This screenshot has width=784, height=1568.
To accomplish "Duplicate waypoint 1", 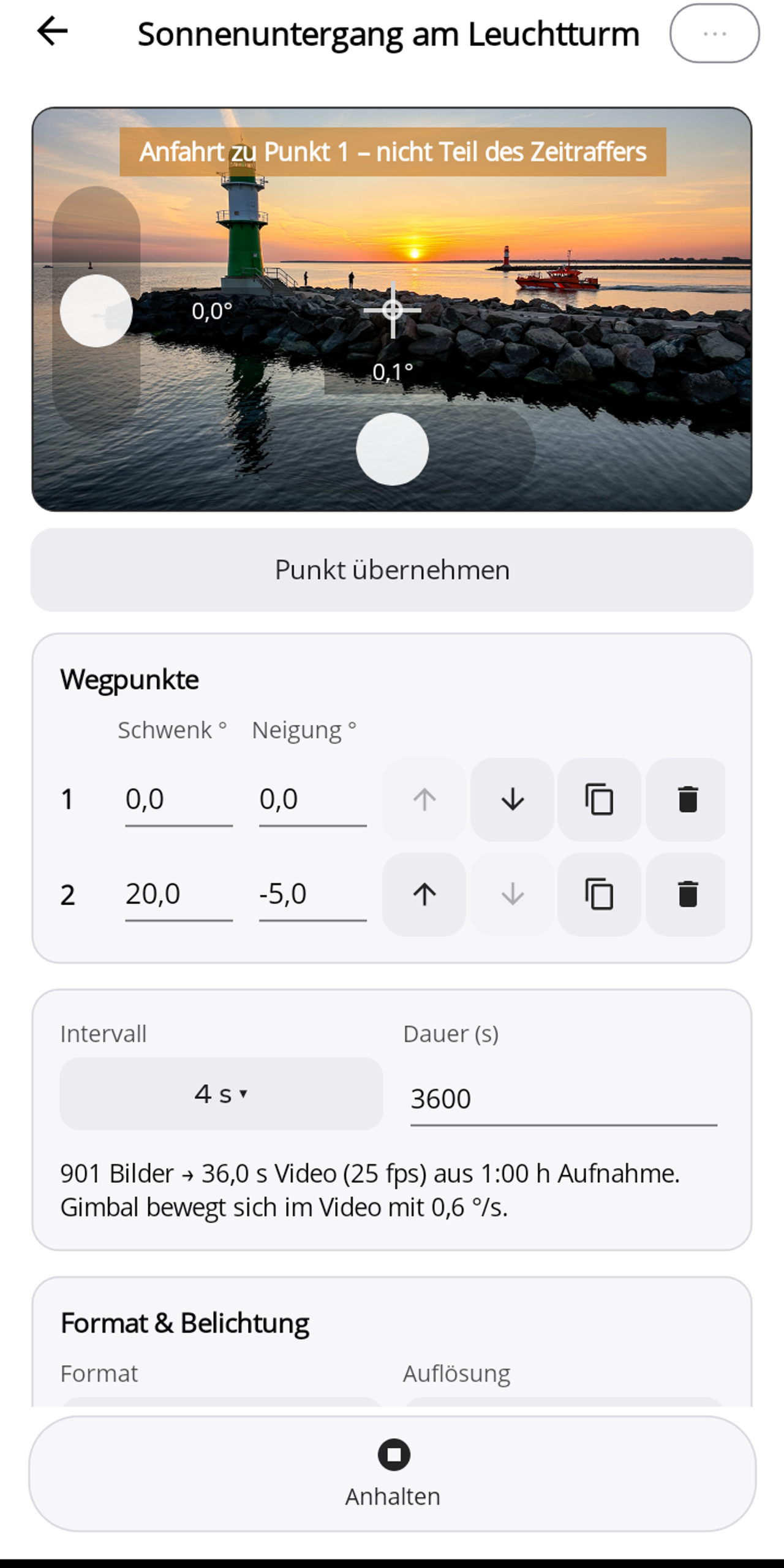I will click(x=599, y=799).
